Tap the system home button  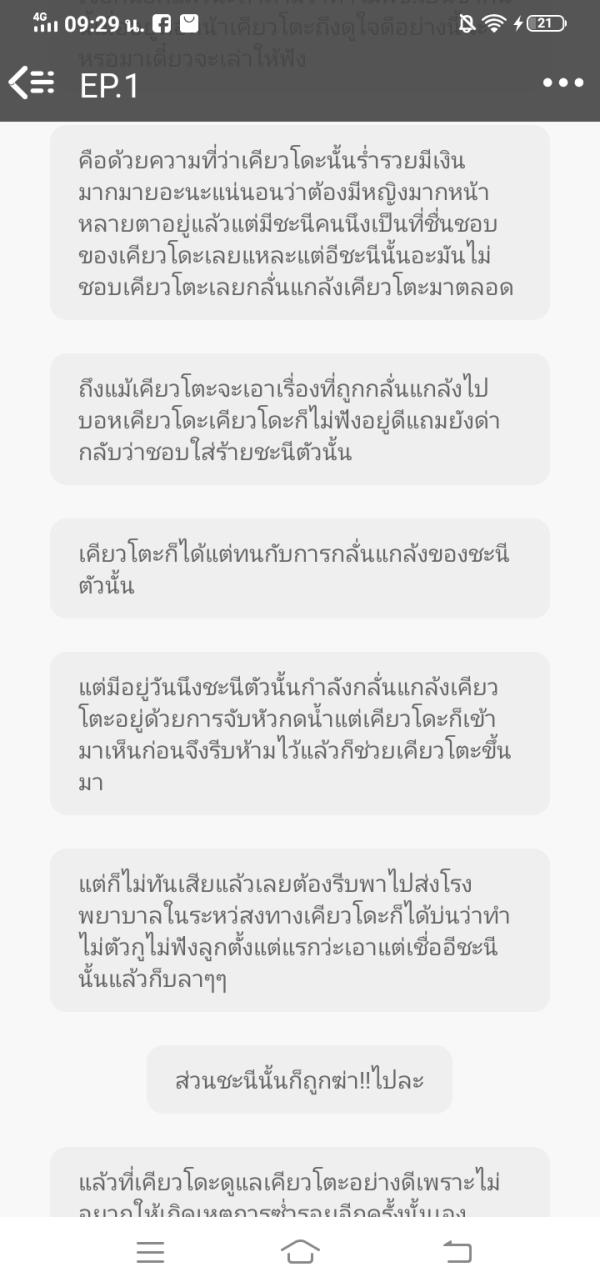[300, 1251]
